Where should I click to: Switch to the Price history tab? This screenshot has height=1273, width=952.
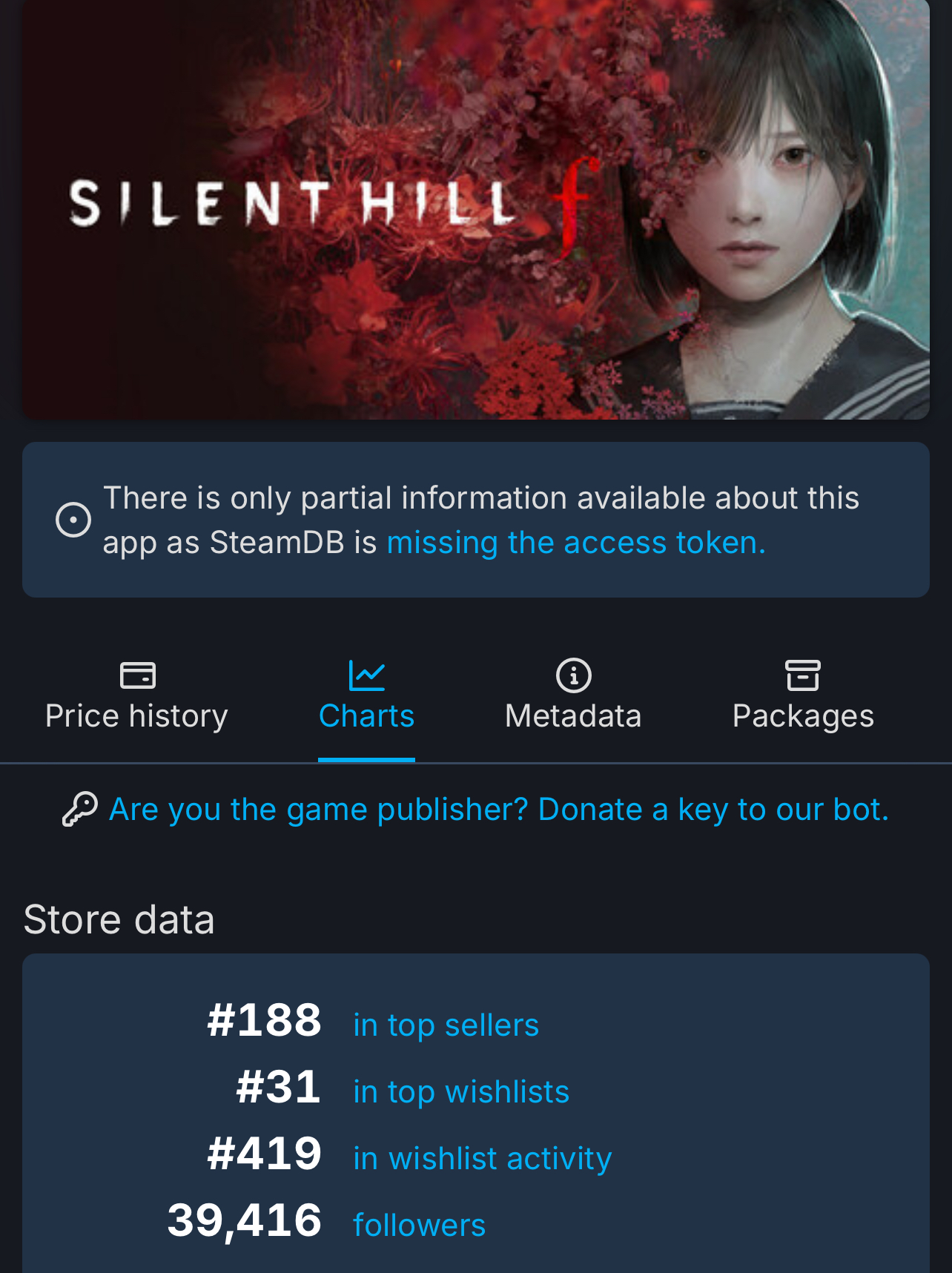coord(136,697)
